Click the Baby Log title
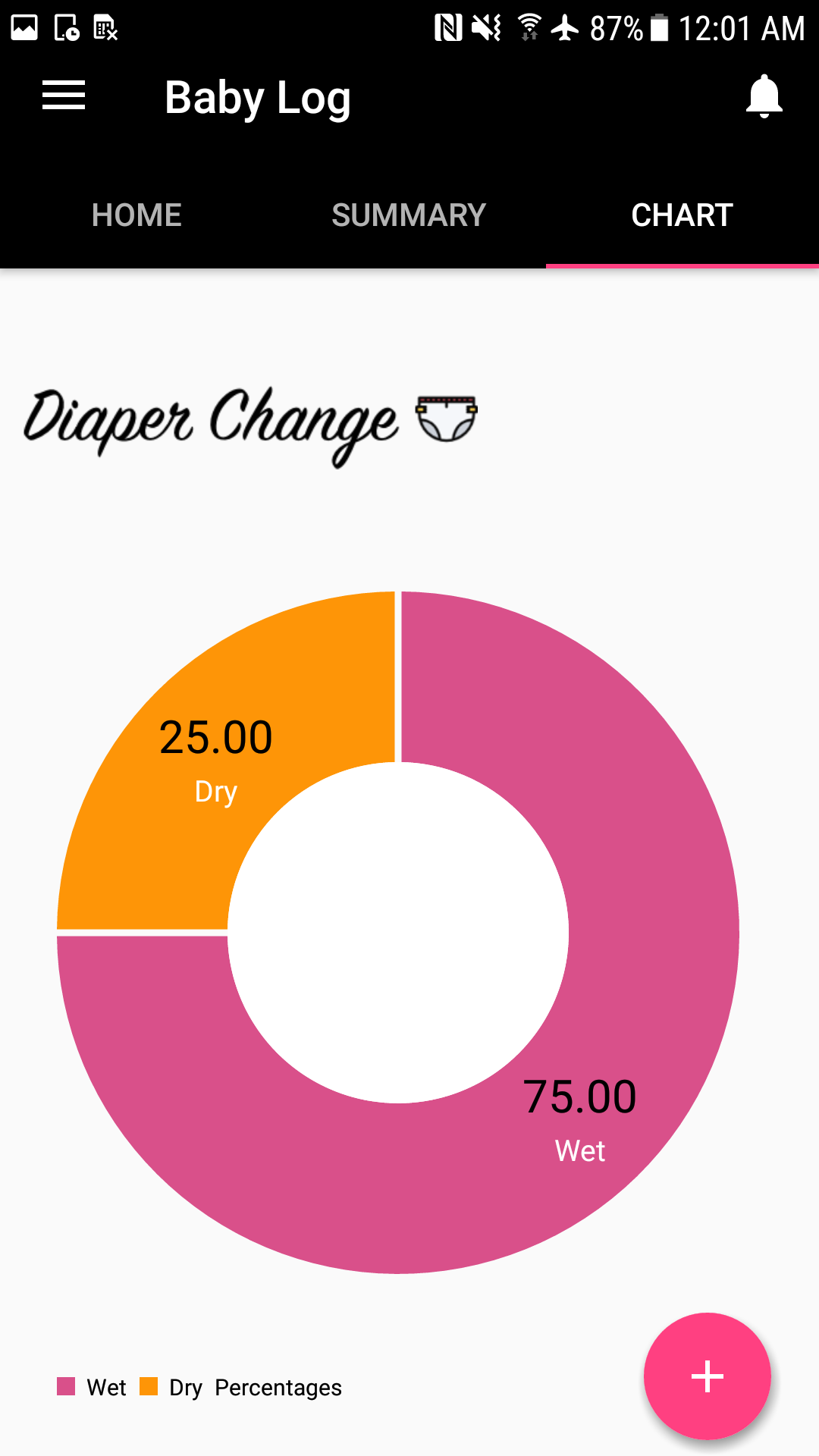The width and height of the screenshot is (819, 1456). [258, 97]
